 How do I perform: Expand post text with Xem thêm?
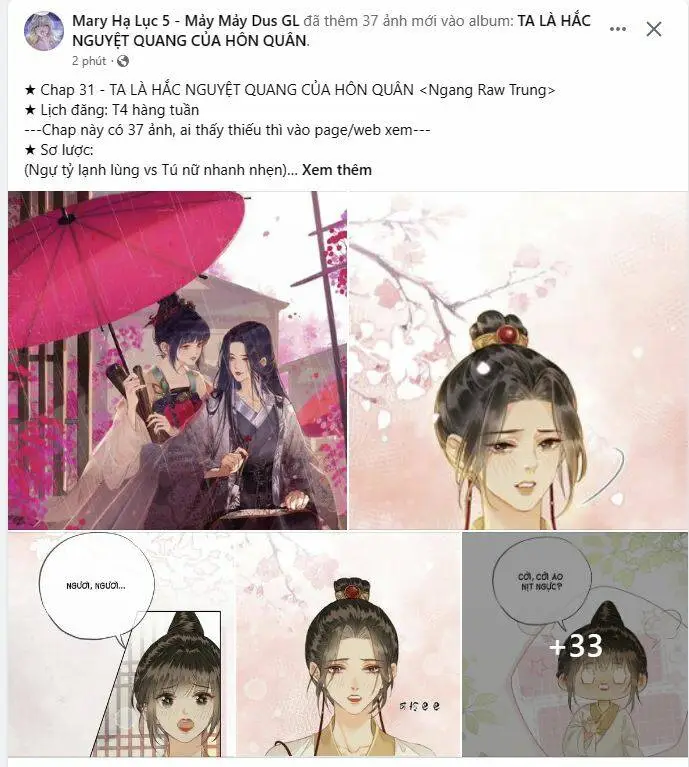coord(337,170)
